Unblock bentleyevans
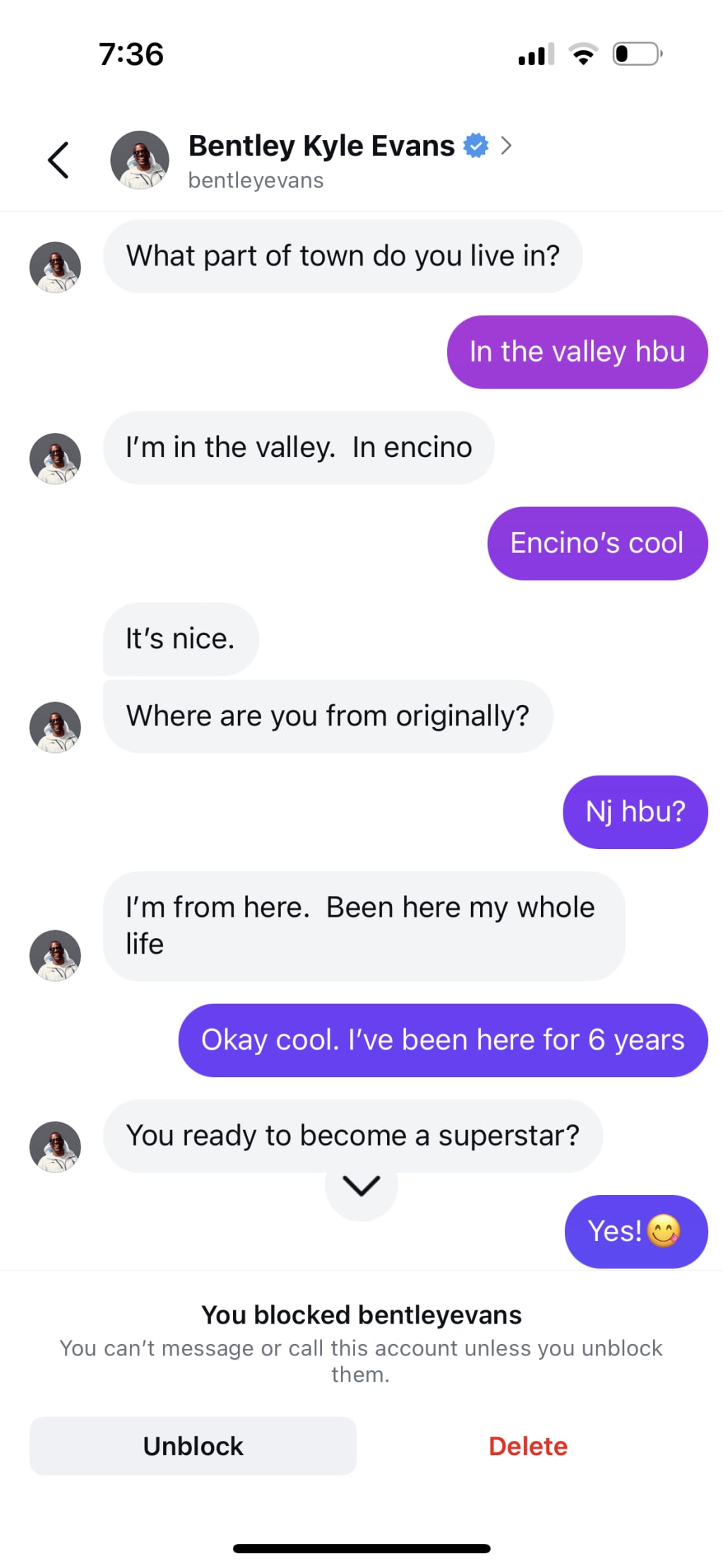The height and width of the screenshot is (1568, 723). click(x=193, y=1446)
